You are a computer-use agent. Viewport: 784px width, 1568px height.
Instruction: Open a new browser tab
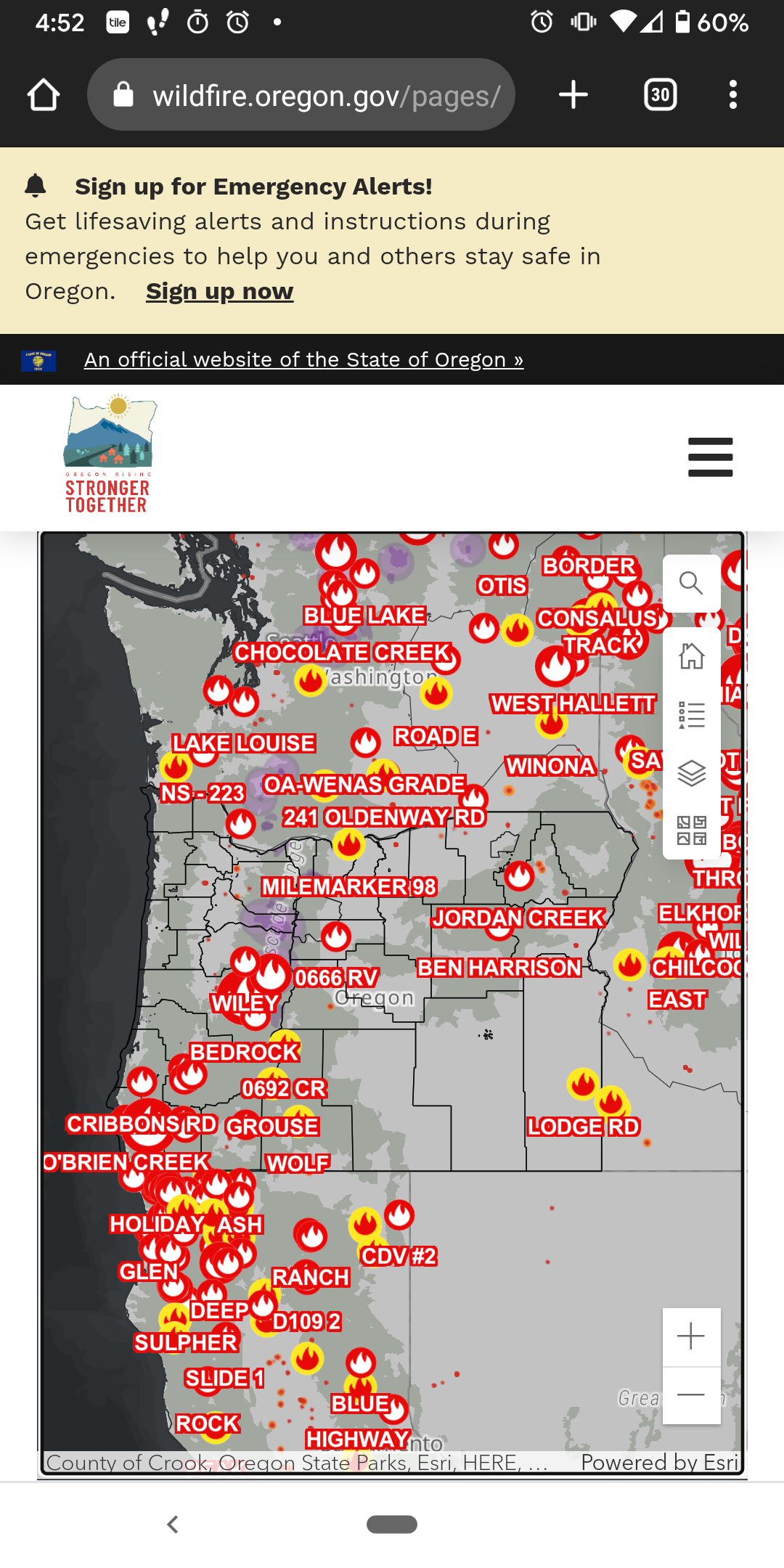click(573, 95)
